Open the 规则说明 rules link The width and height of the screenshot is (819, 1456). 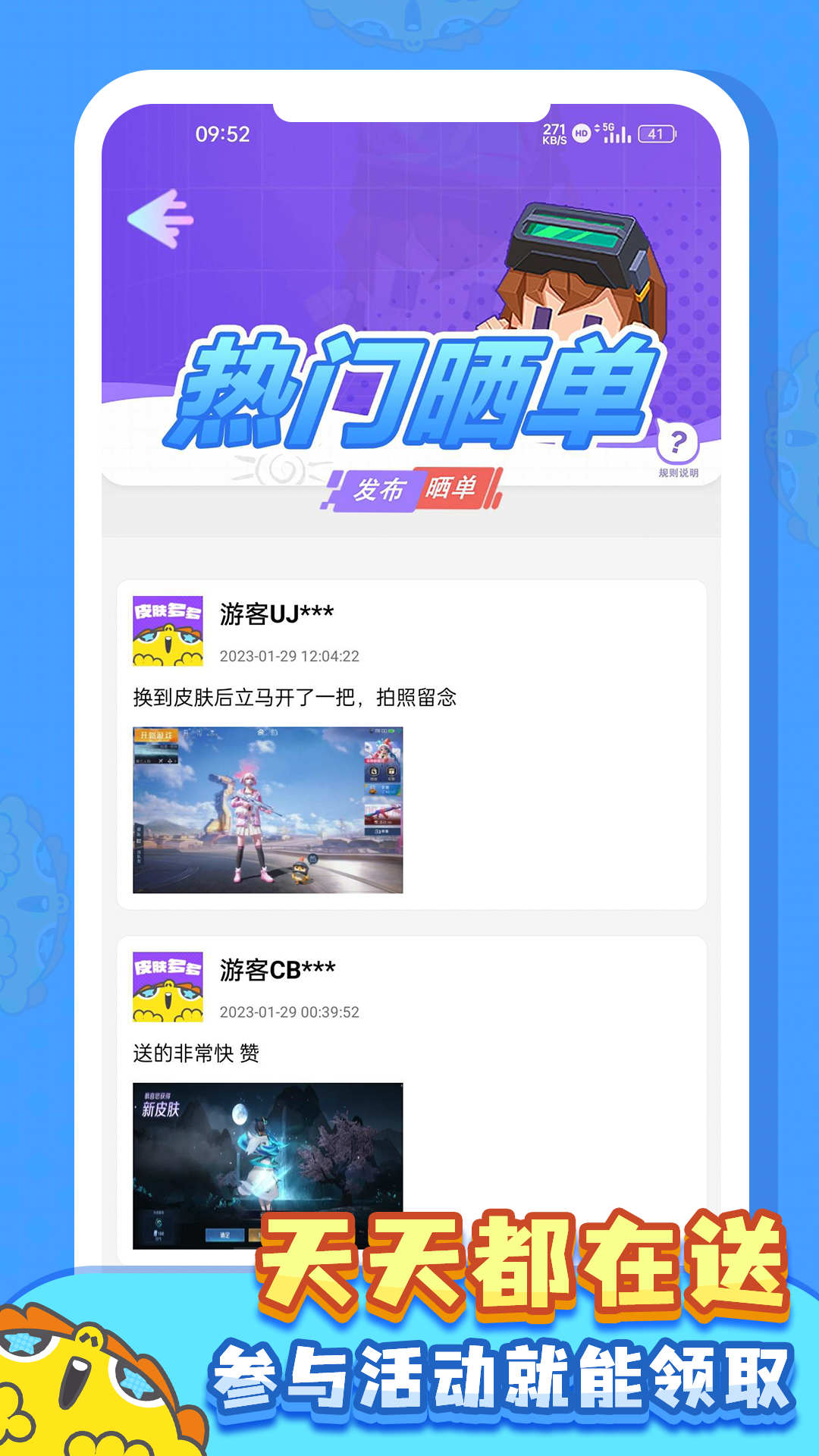click(x=677, y=472)
